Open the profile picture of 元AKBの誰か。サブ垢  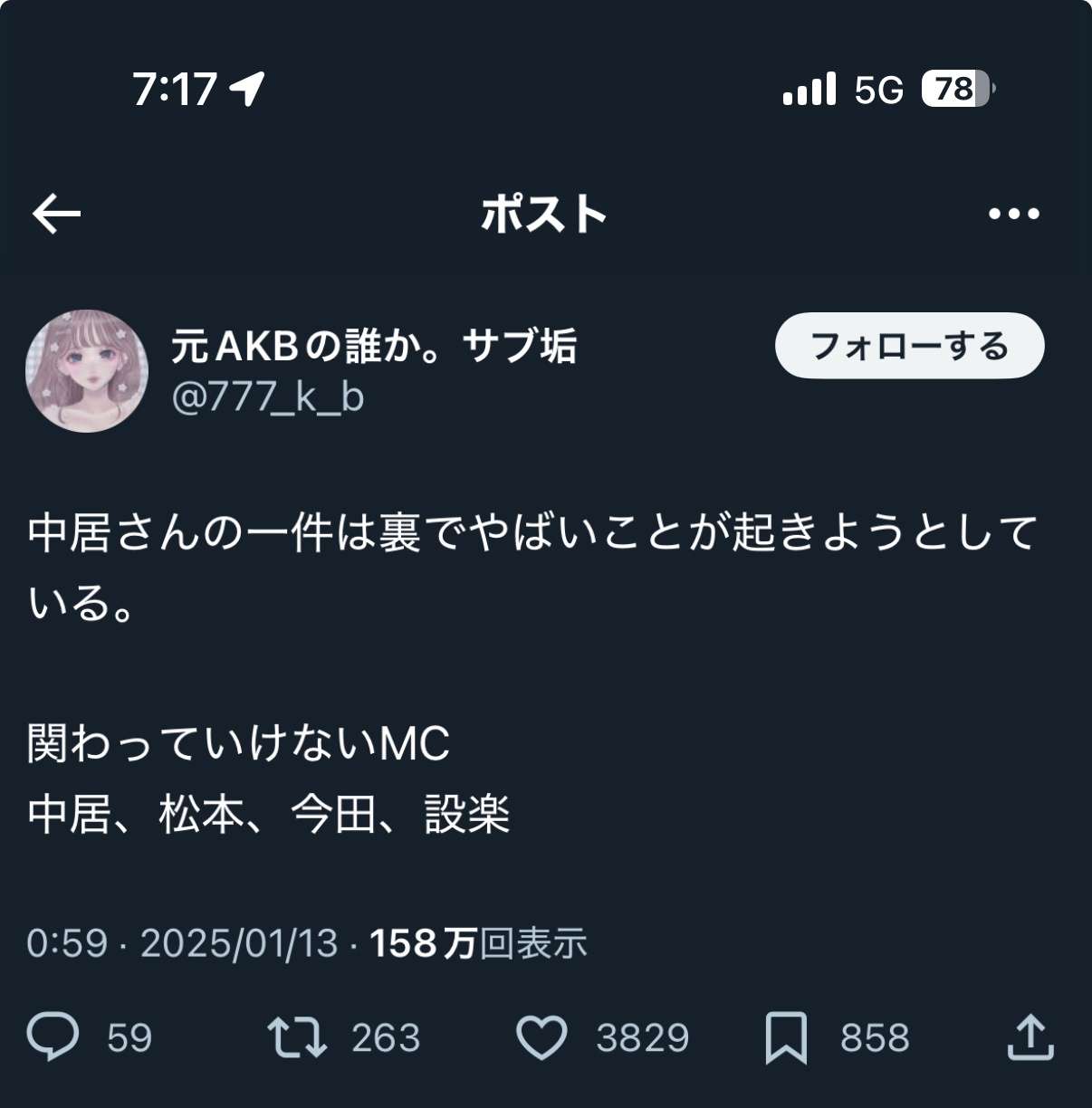pos(87,371)
